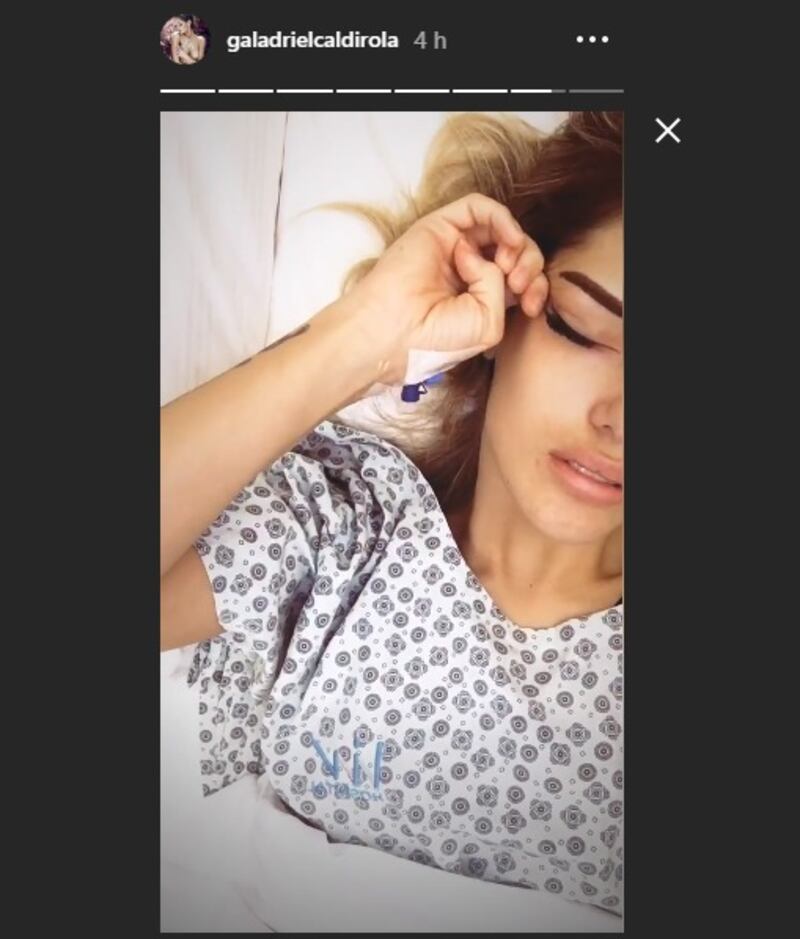Open the galadrielcaldirola username link
The height and width of the screenshot is (939, 800).
pos(312,41)
